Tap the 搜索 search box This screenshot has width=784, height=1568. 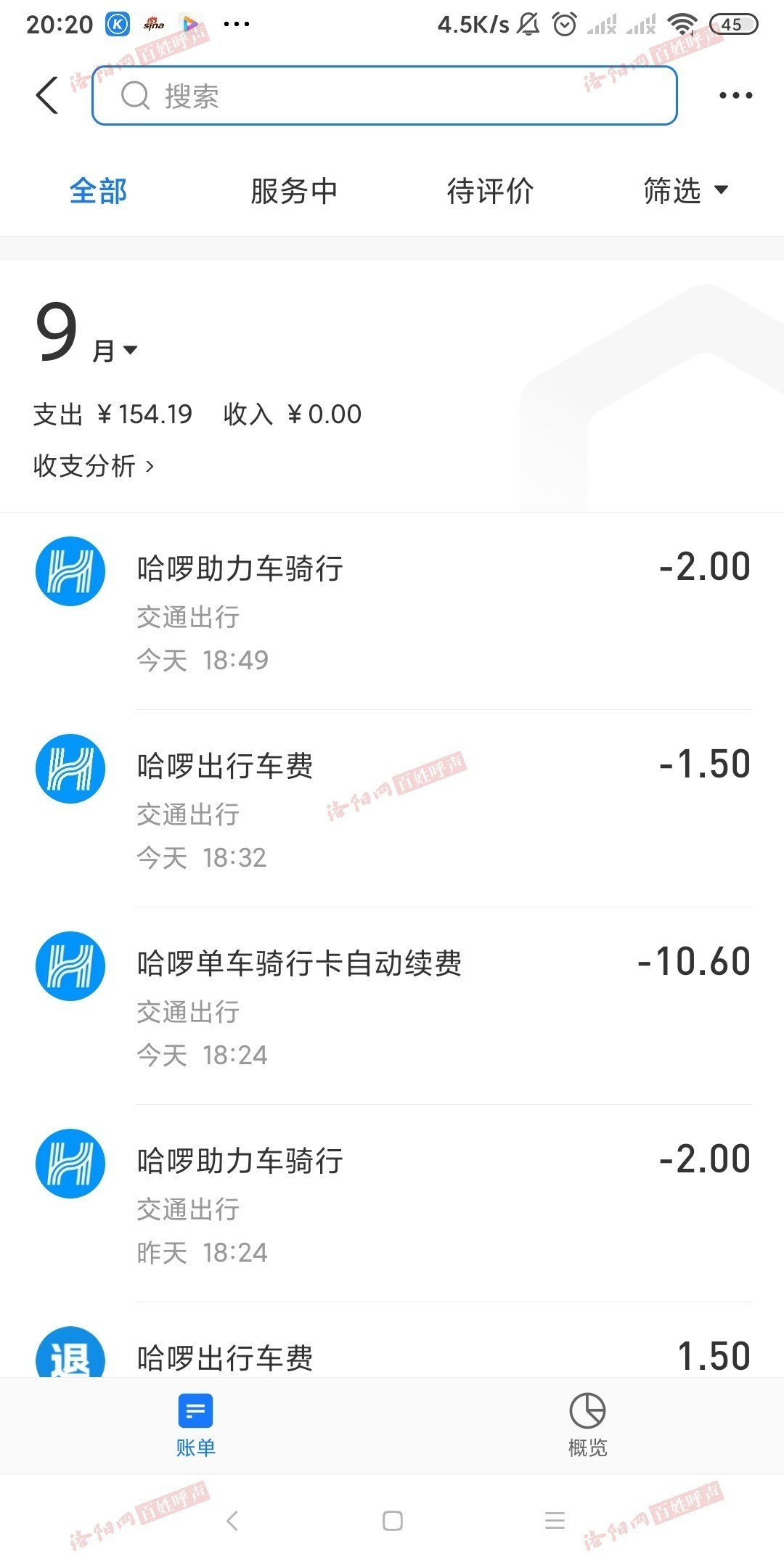[385, 96]
